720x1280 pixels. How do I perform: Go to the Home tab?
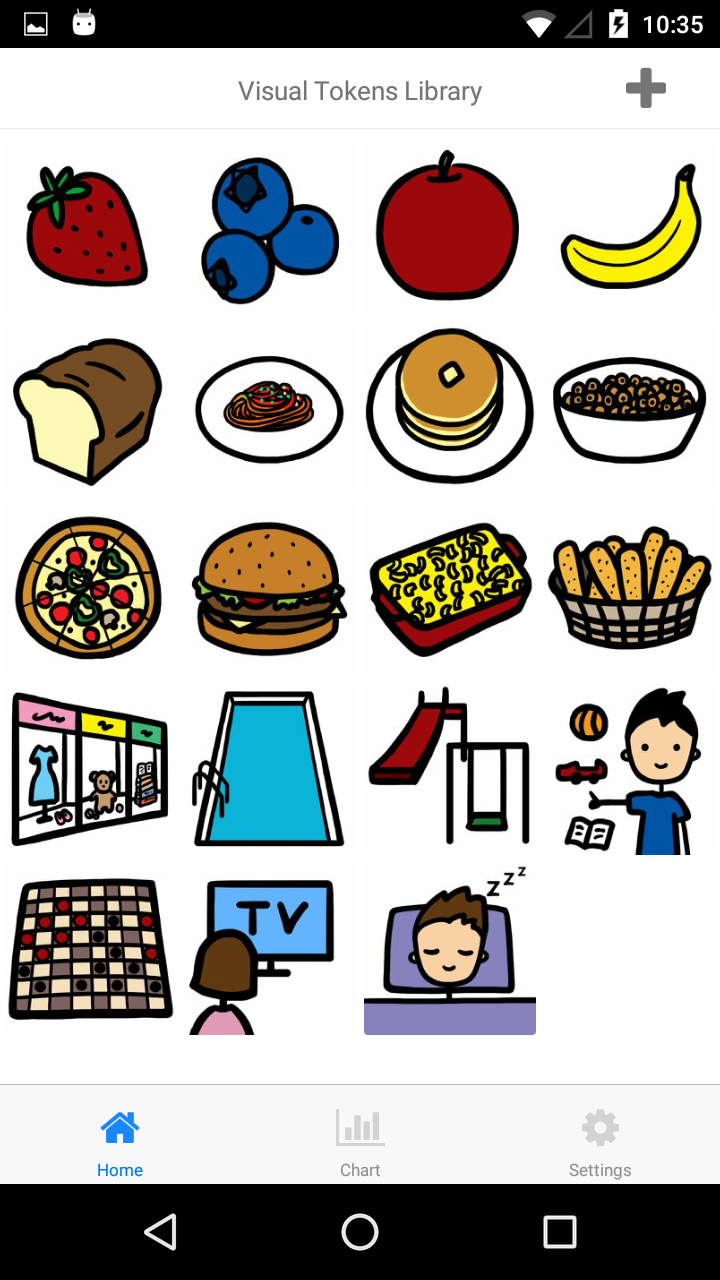point(120,1141)
